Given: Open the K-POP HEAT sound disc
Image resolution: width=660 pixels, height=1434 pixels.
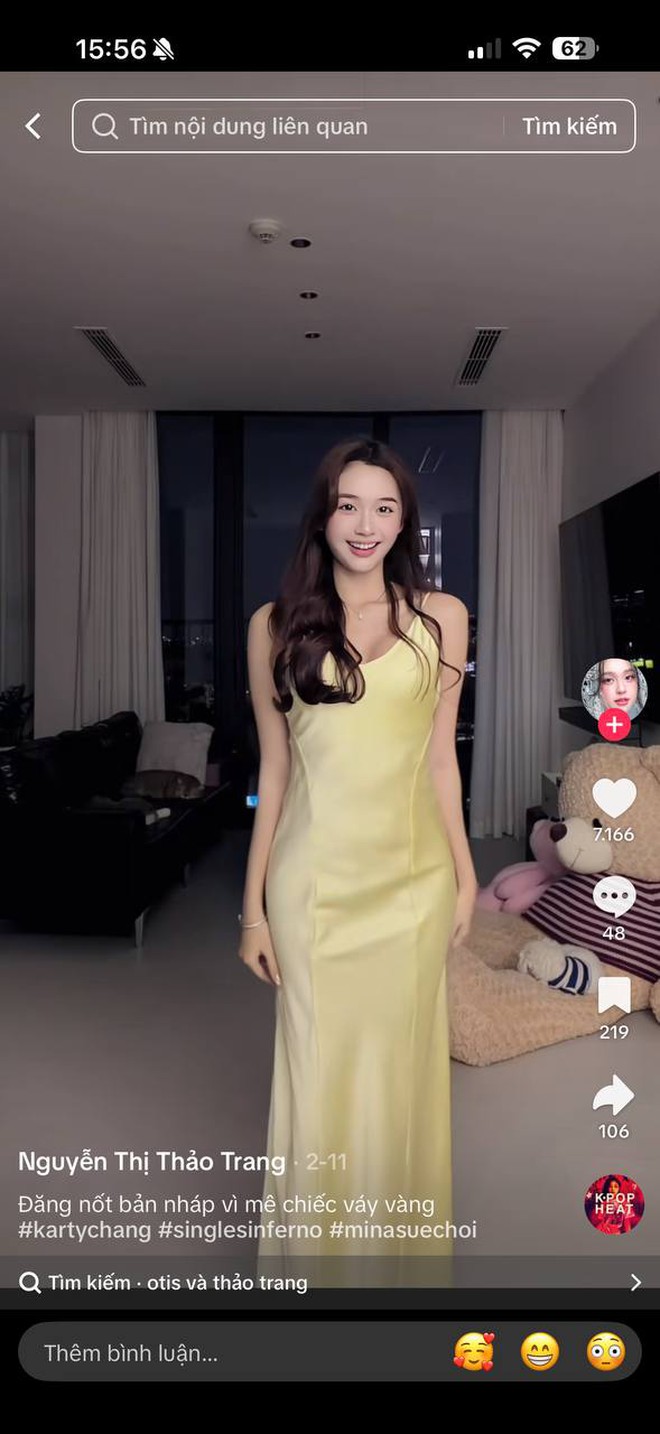Looking at the screenshot, I should pos(614,1204).
